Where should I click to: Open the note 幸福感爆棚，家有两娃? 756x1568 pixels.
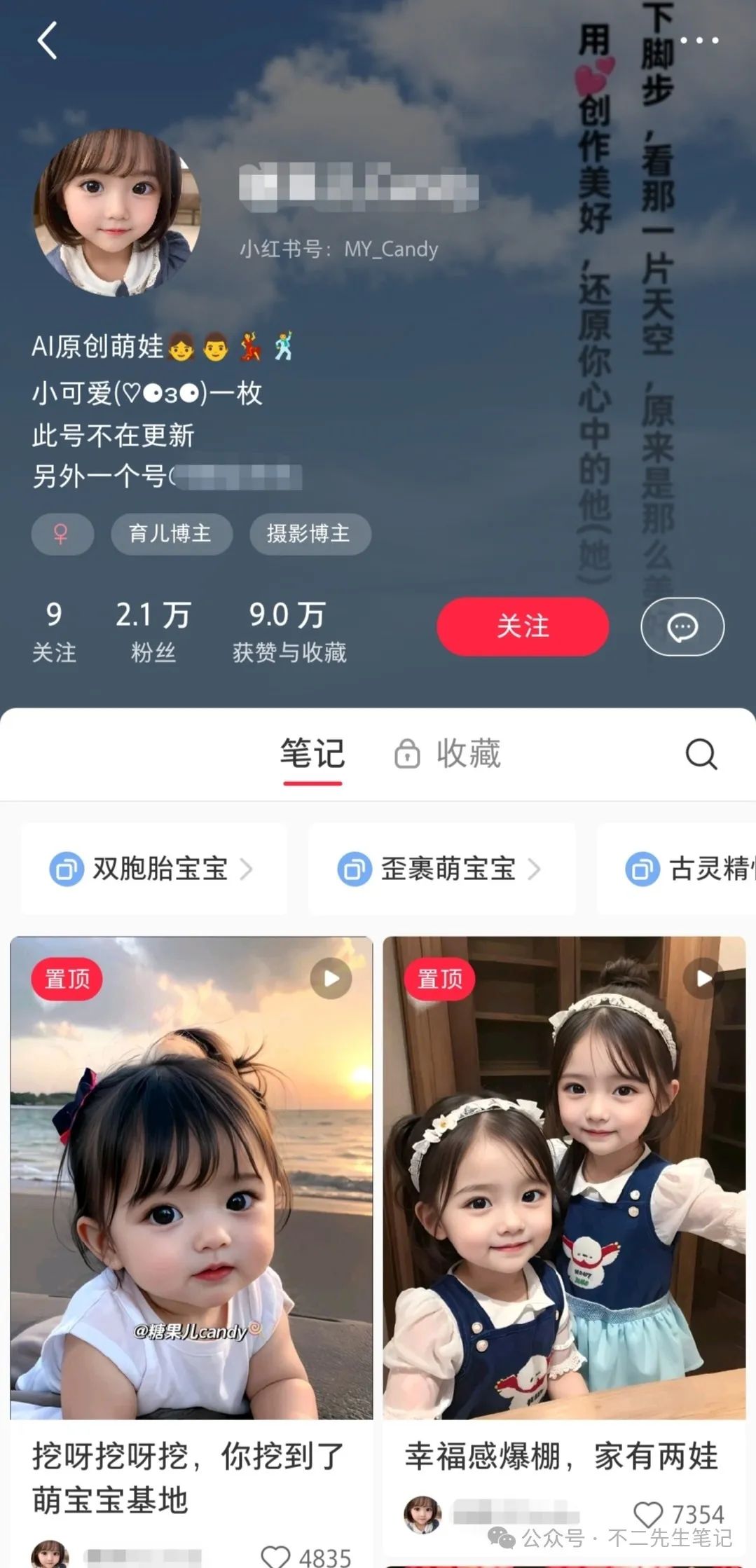(x=563, y=1177)
